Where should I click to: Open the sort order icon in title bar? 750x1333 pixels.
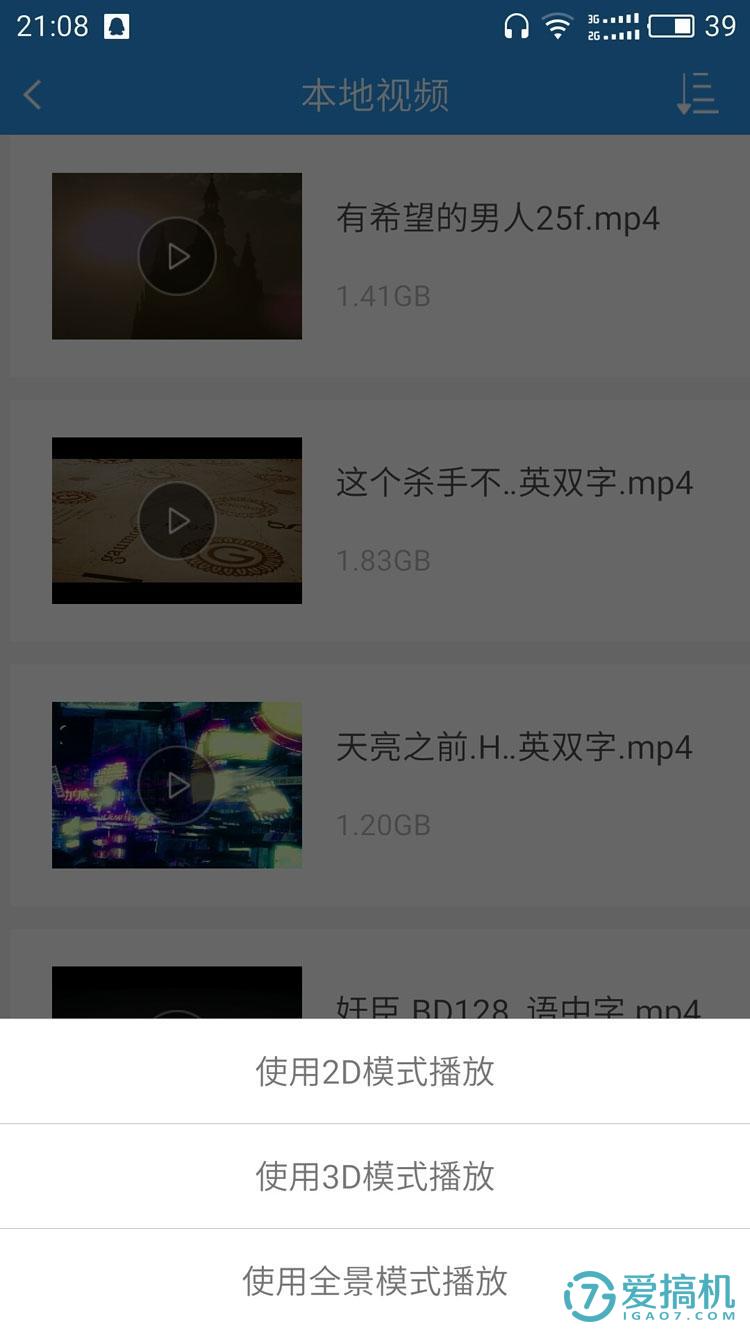pyautogui.click(x=695, y=95)
